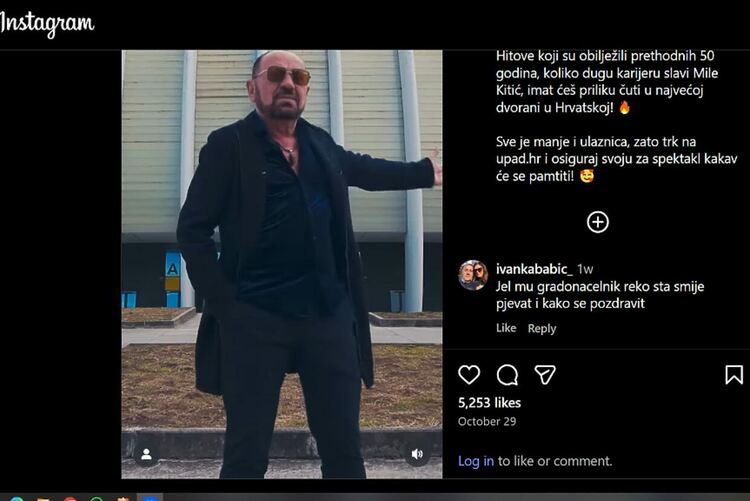
Task: Toggle the video sound with the speaker icon
Action: tap(417, 454)
